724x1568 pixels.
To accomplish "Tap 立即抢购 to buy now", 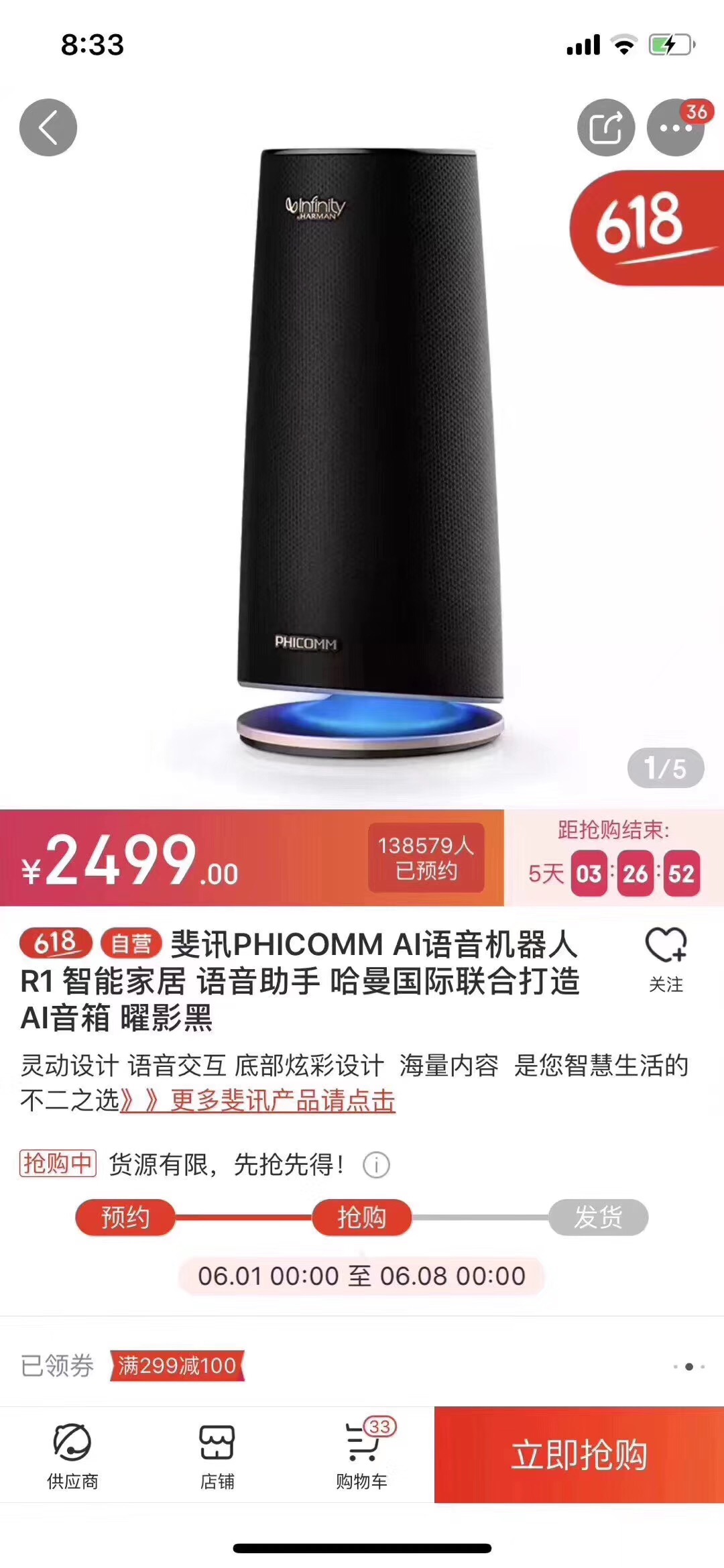I will pos(579,1454).
